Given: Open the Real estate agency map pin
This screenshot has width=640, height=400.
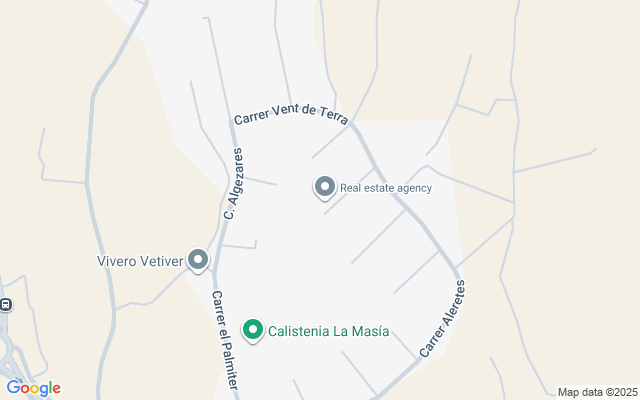Looking at the screenshot, I should point(324,187).
